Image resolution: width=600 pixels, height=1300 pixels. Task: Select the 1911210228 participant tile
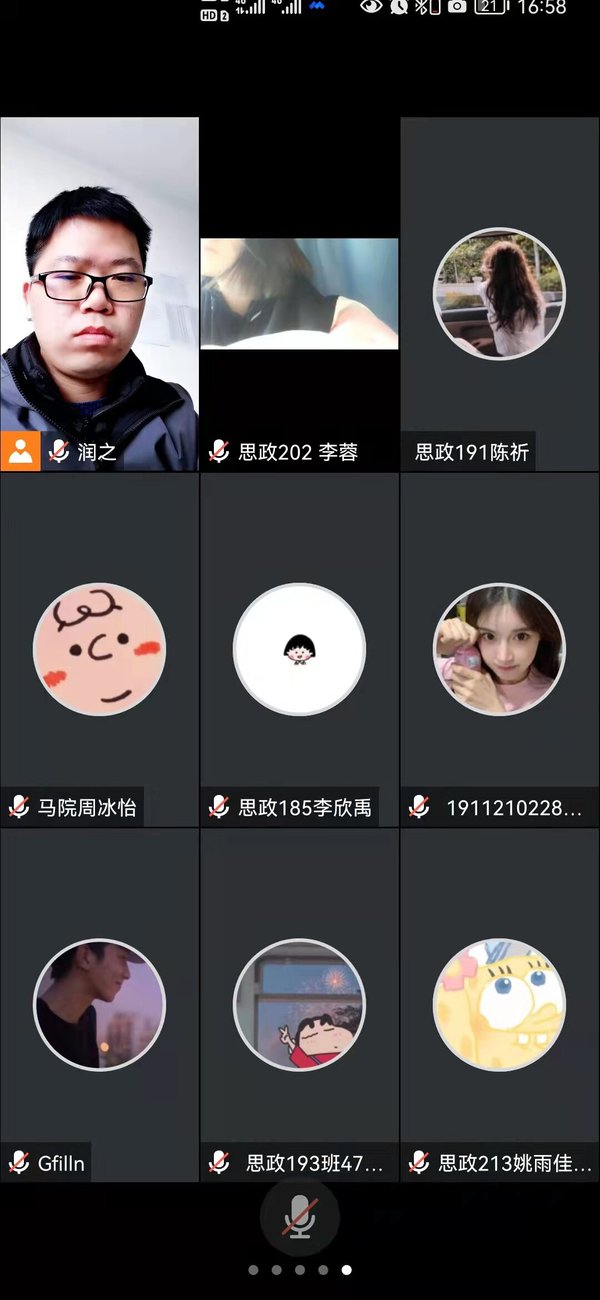pos(499,650)
